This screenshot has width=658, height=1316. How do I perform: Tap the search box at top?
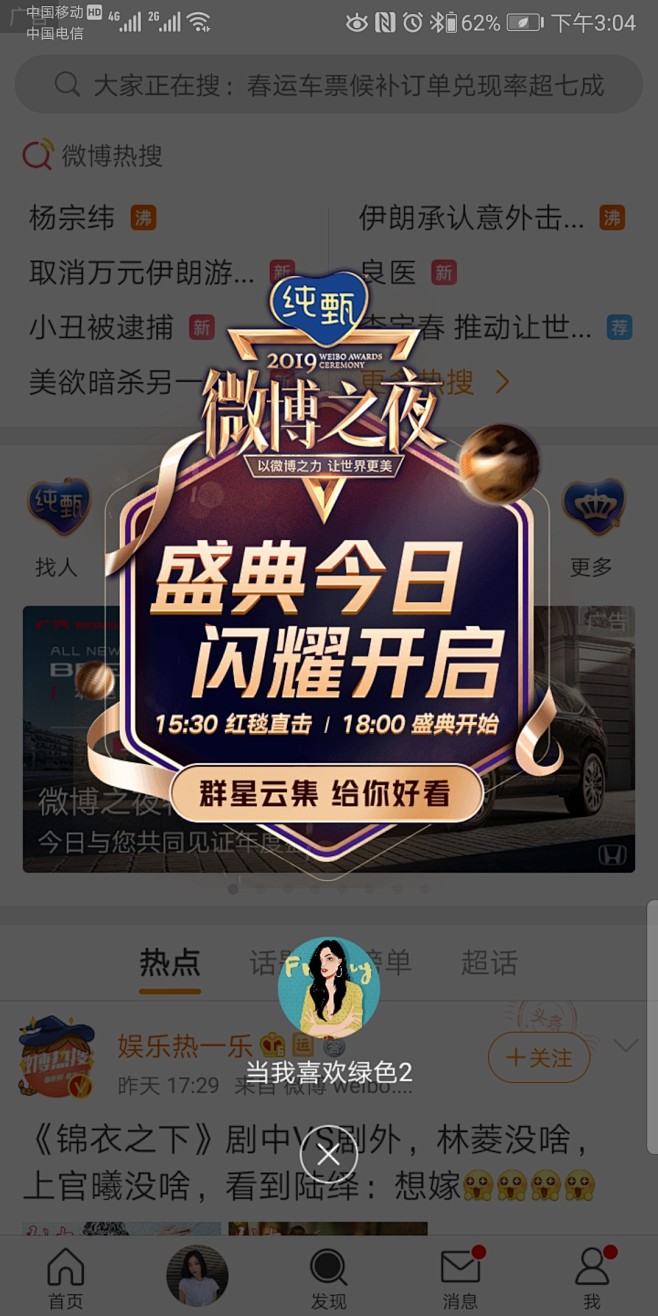328,85
